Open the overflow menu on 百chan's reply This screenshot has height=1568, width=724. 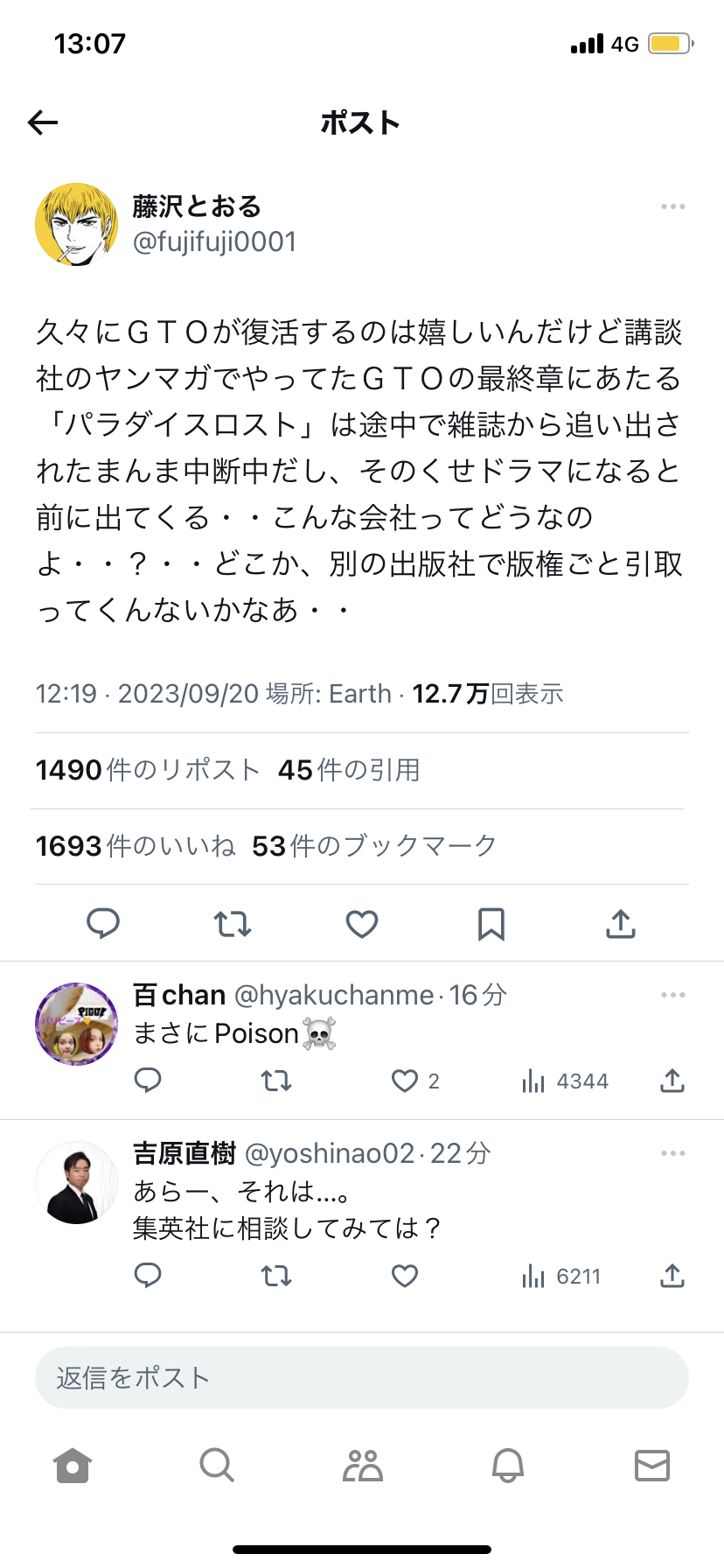tap(672, 995)
